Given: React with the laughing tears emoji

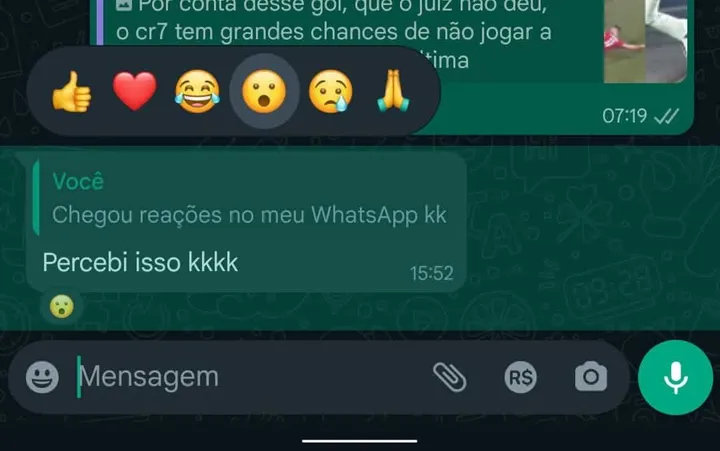Looking at the screenshot, I should [x=197, y=92].
